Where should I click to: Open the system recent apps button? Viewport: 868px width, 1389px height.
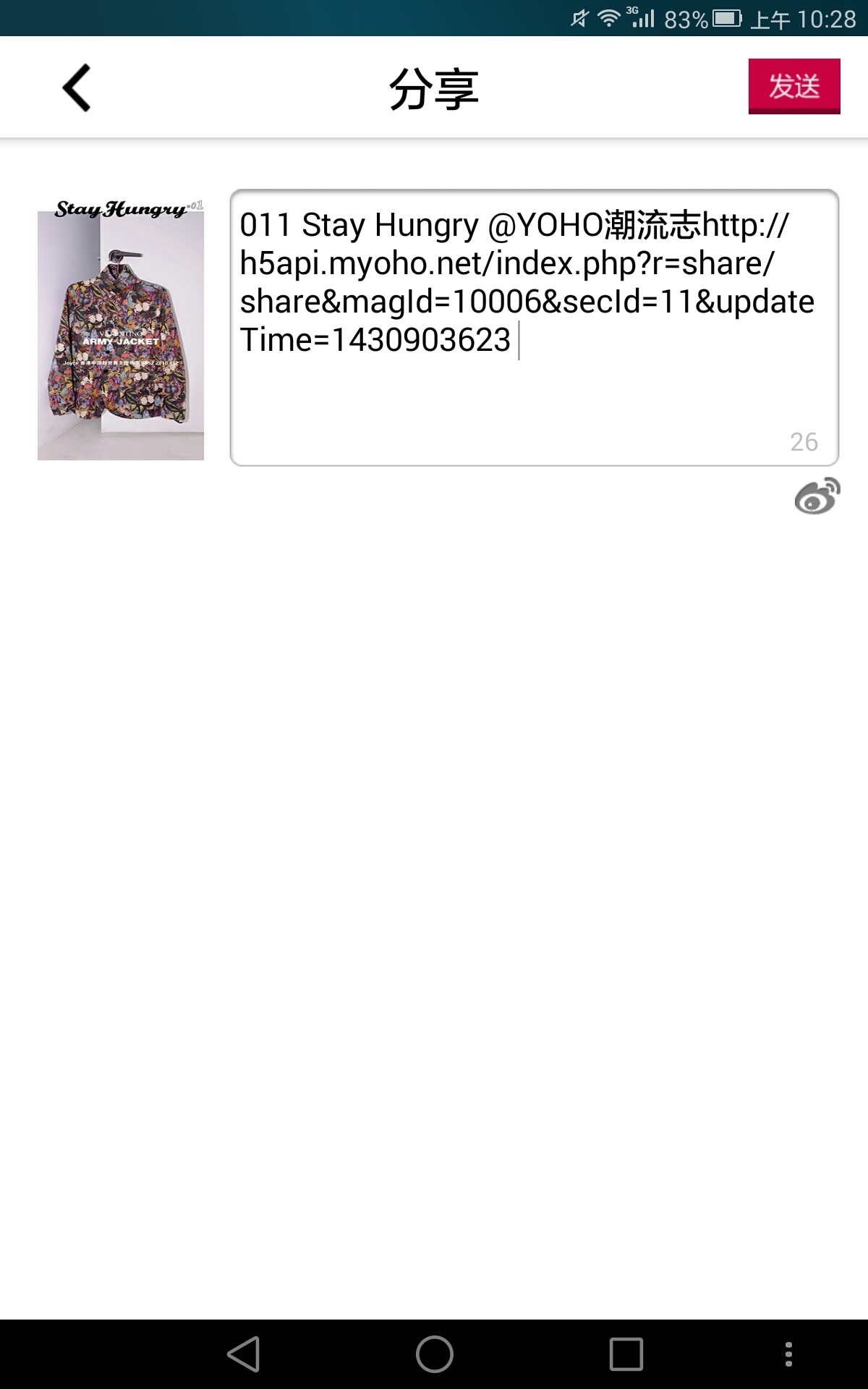pyautogui.click(x=626, y=1354)
